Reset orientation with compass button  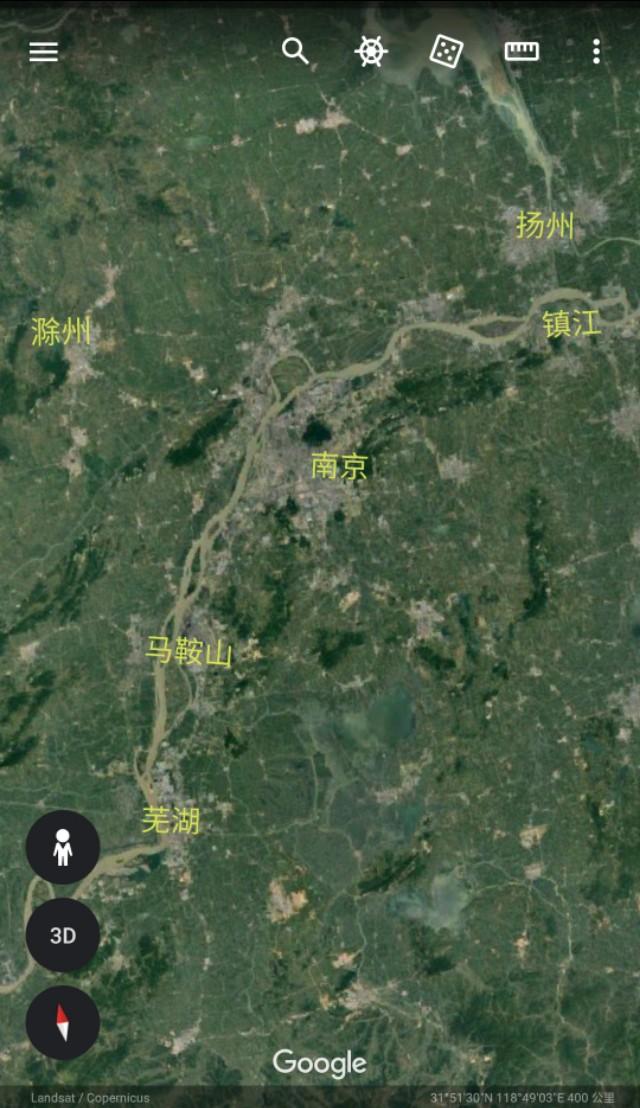[x=63, y=1022]
